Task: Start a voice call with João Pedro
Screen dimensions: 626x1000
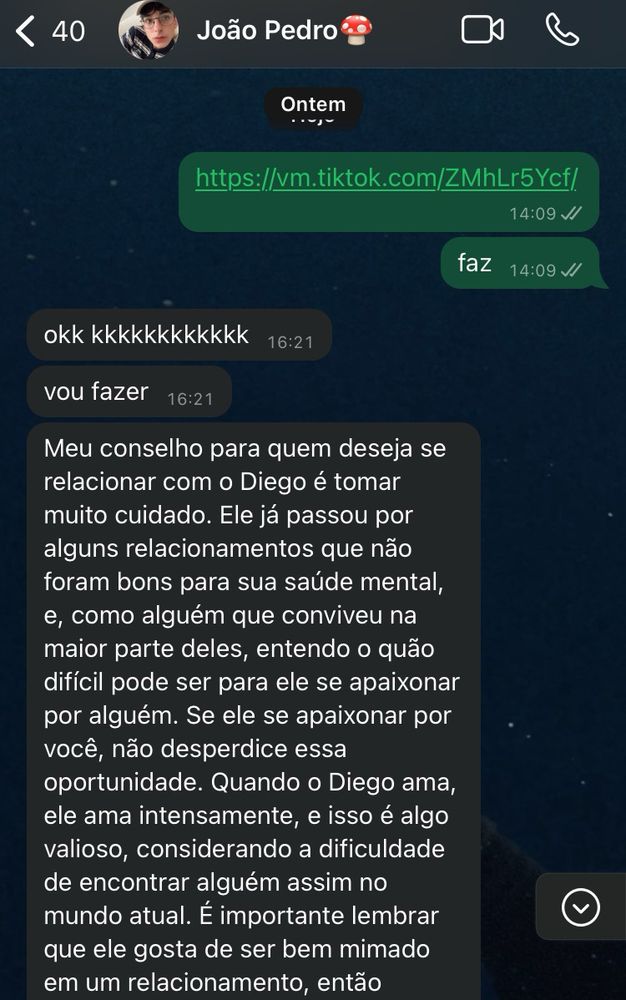Action: point(562,31)
